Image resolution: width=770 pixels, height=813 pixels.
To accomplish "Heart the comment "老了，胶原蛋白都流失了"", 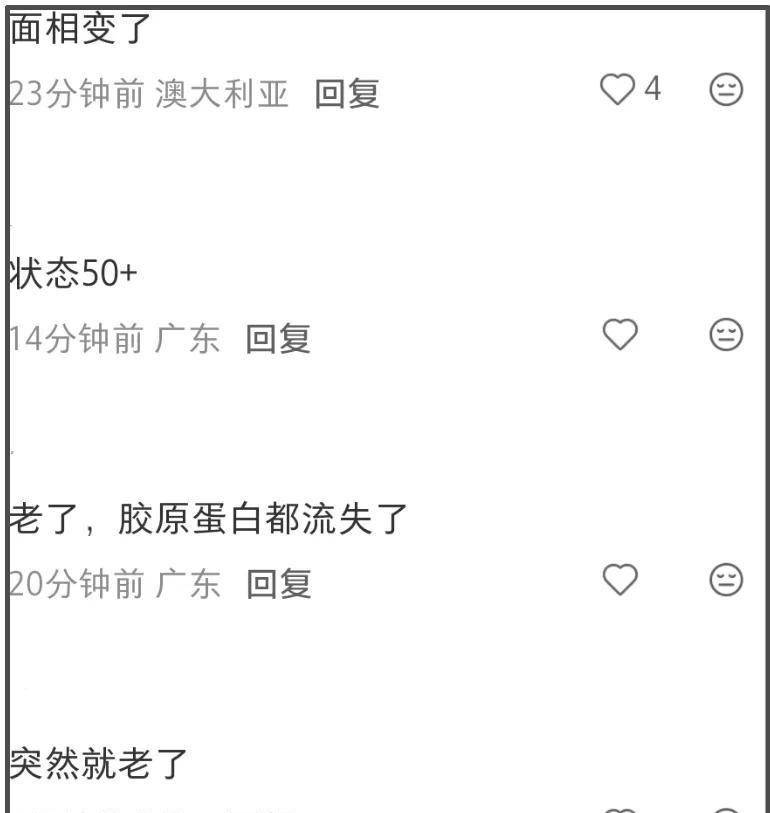I will (620, 579).
